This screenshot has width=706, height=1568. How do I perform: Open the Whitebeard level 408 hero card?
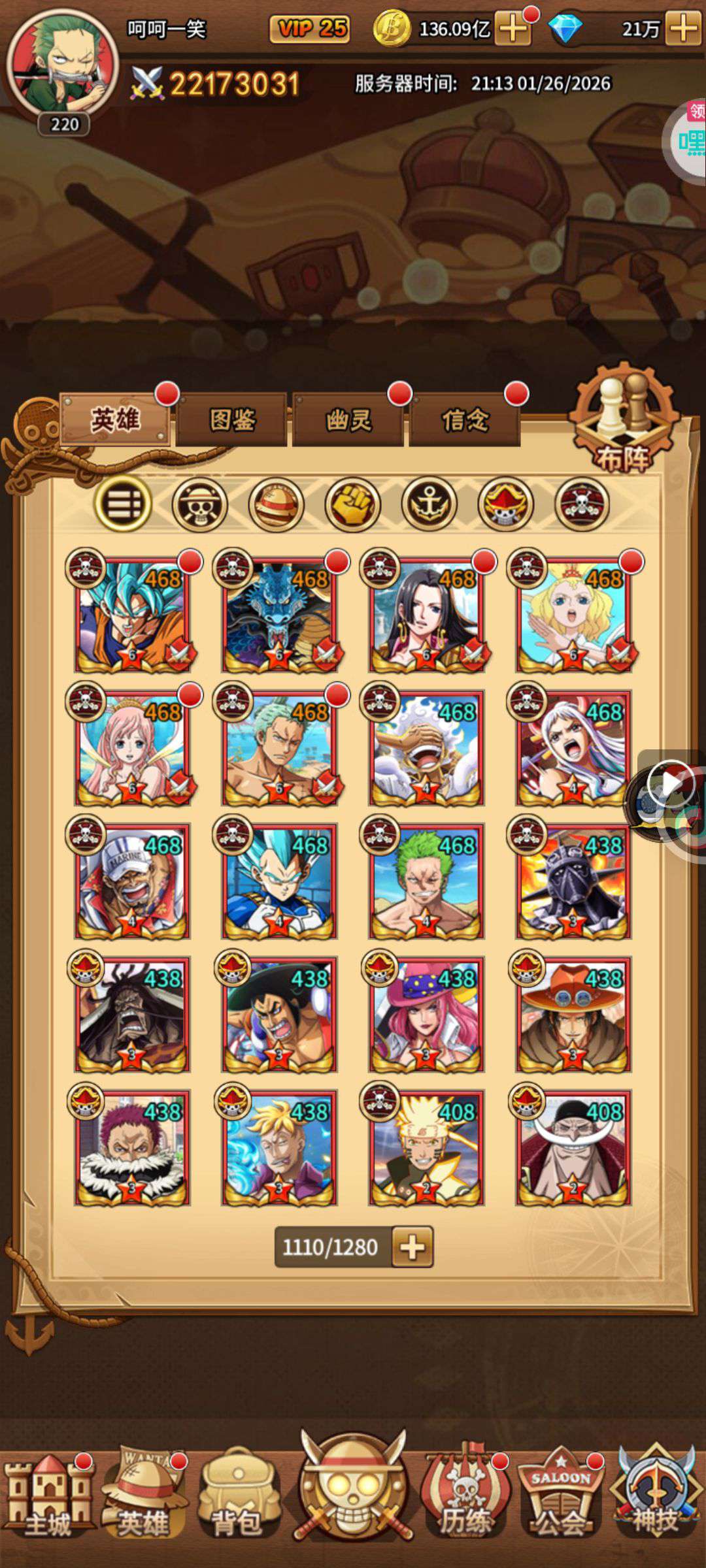[573, 1149]
